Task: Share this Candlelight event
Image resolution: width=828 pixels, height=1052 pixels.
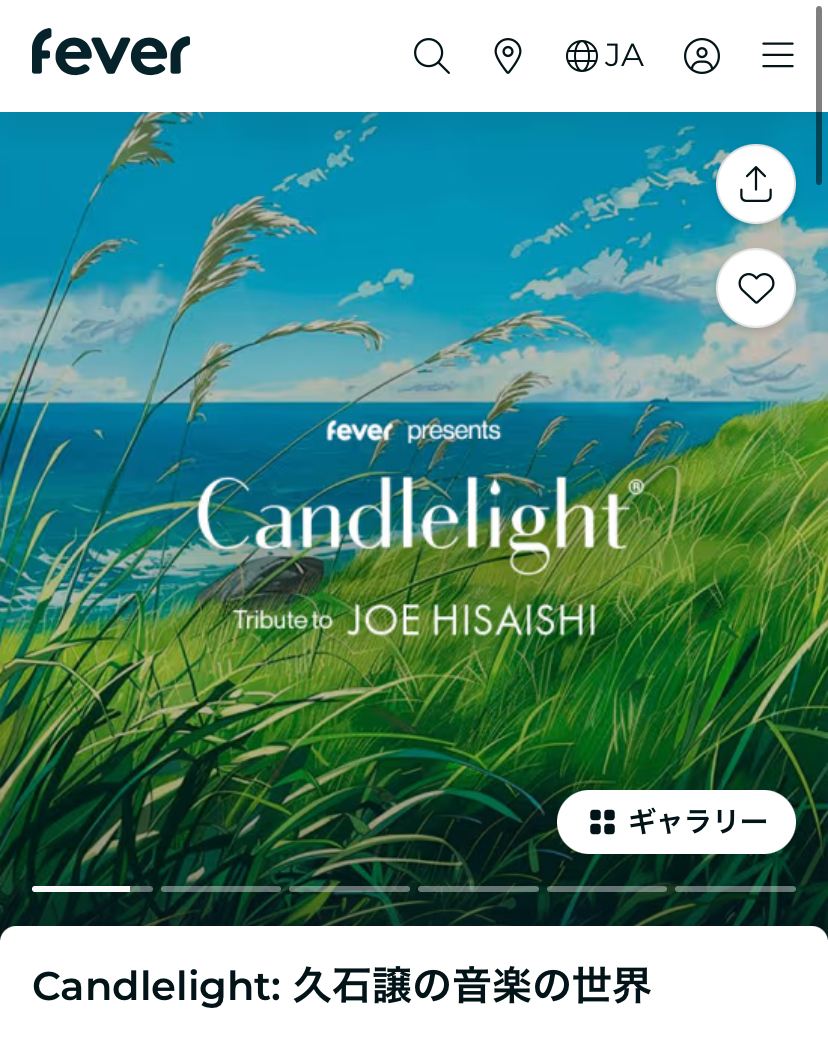Action: point(756,184)
